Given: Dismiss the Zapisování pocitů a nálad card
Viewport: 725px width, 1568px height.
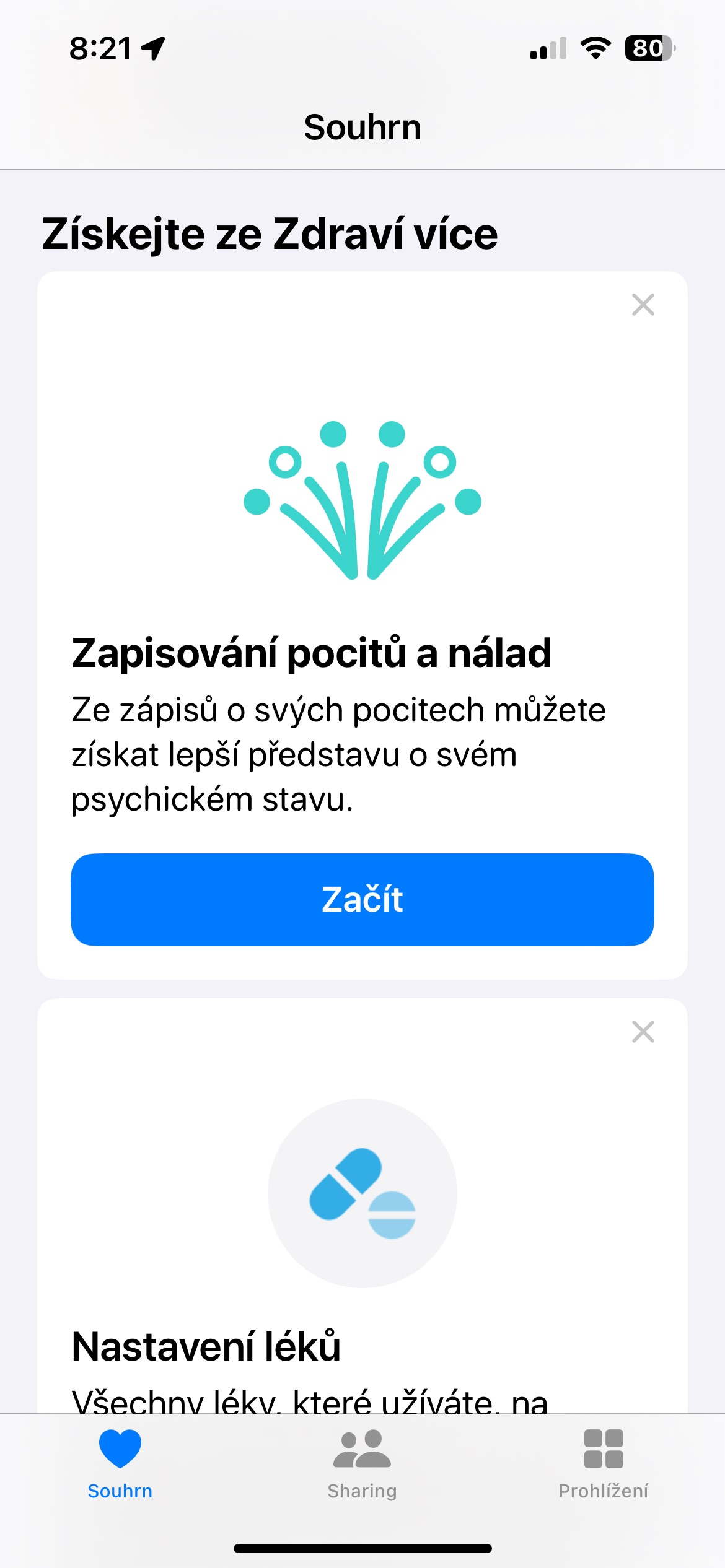Looking at the screenshot, I should (x=643, y=305).
